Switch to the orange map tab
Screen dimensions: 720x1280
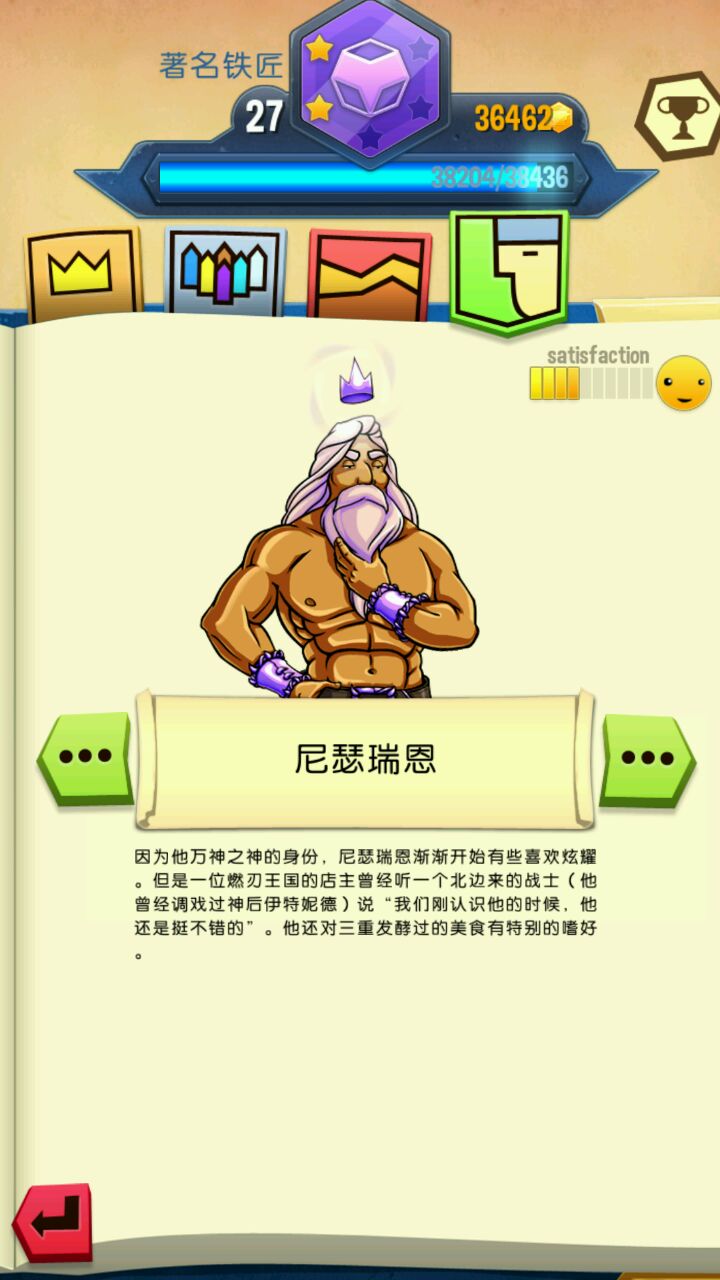point(369,274)
